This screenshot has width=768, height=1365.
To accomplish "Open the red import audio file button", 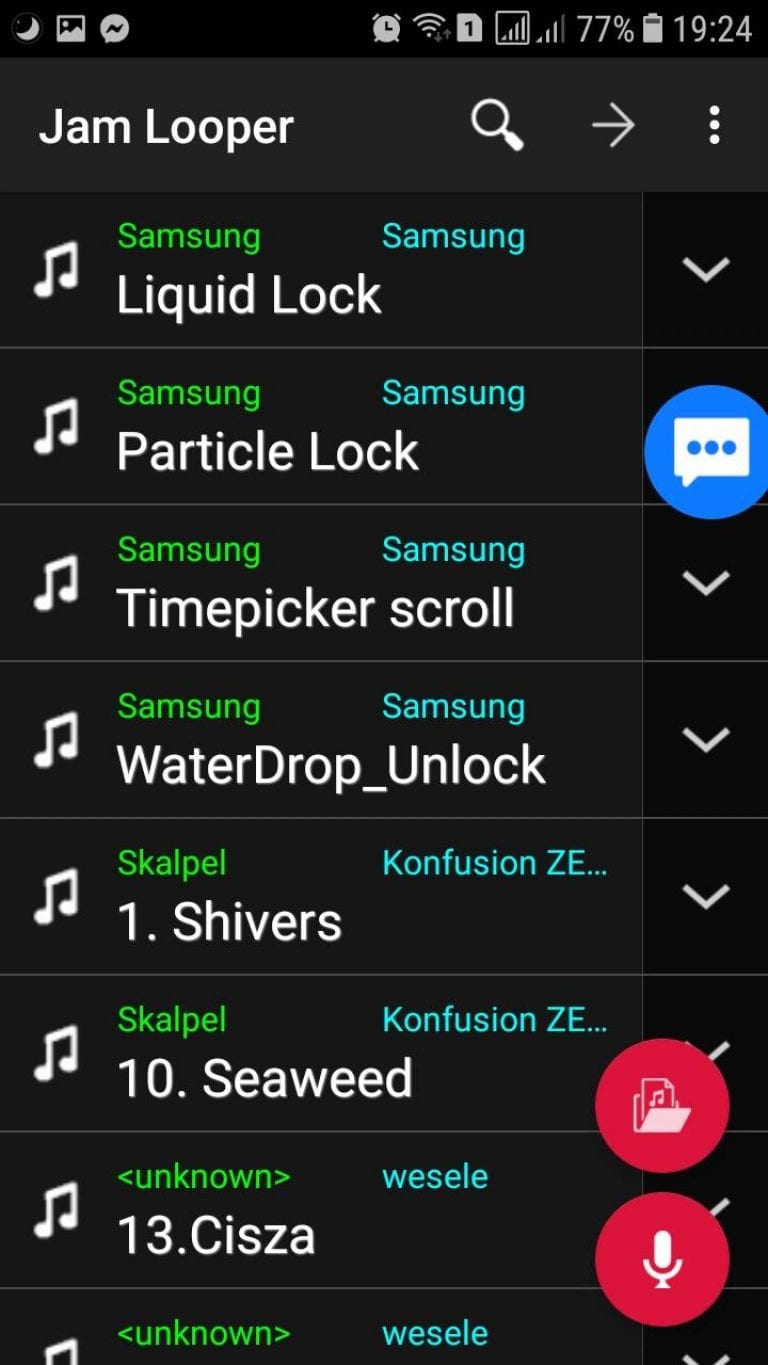I will coord(660,1104).
